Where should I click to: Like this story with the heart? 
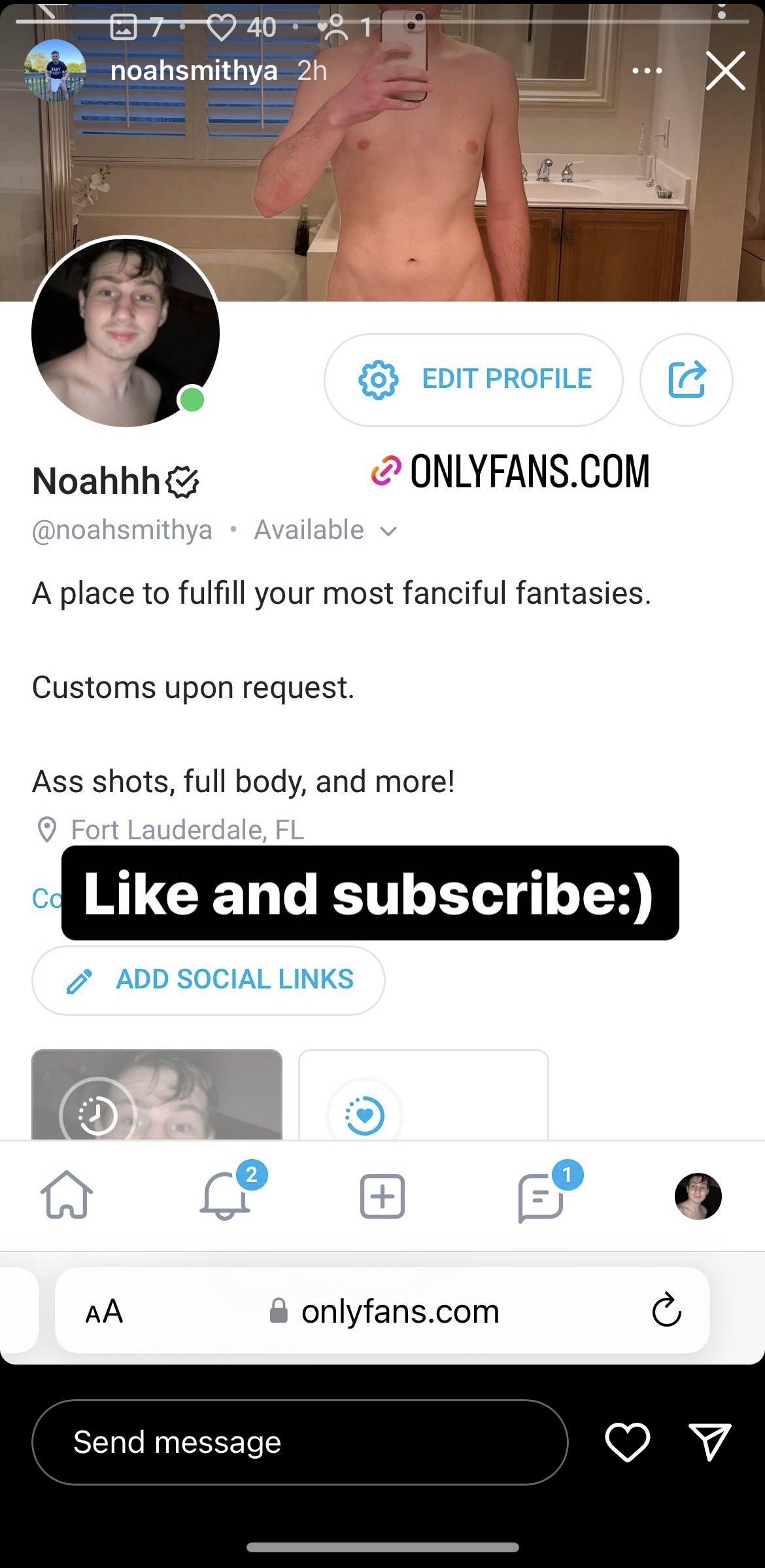(x=628, y=1442)
